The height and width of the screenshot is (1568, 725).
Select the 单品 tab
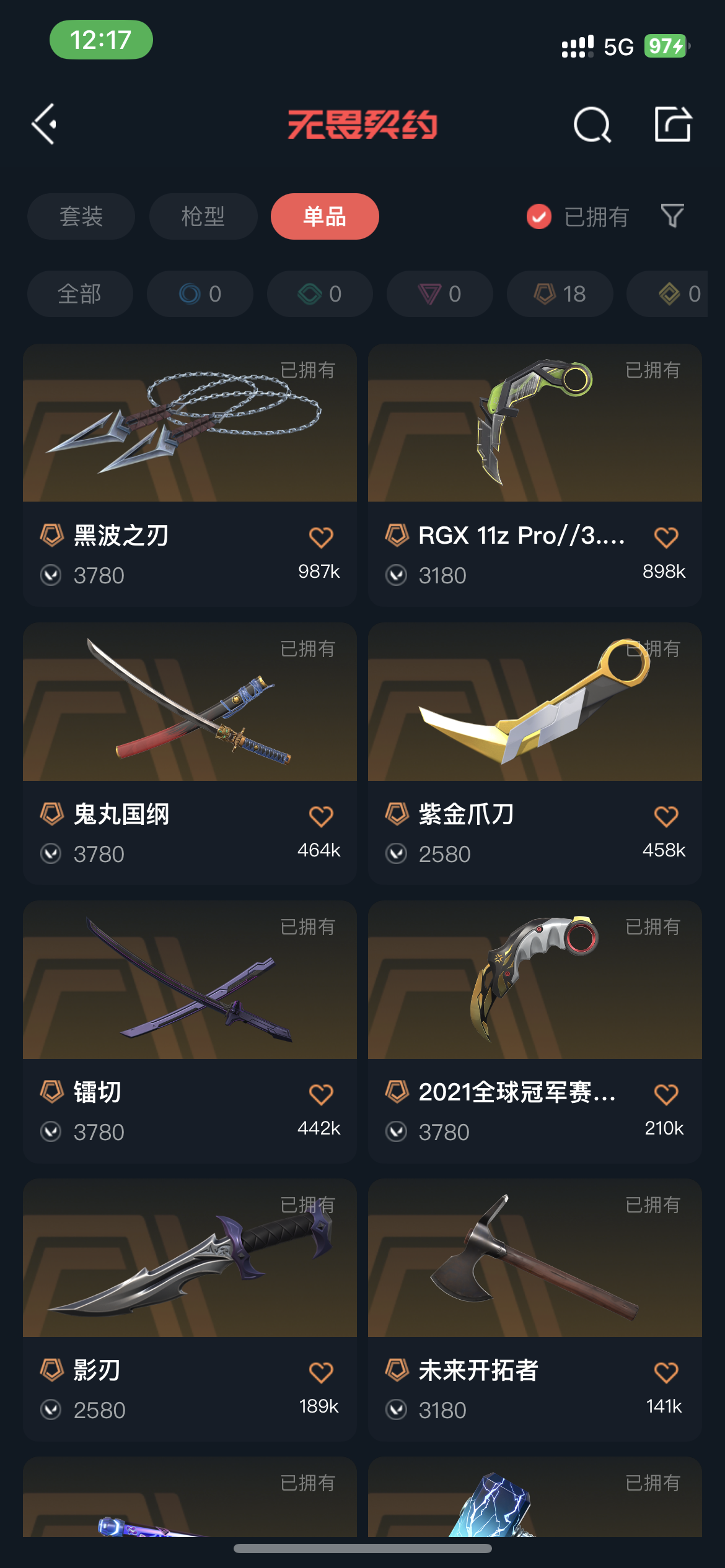tap(325, 217)
